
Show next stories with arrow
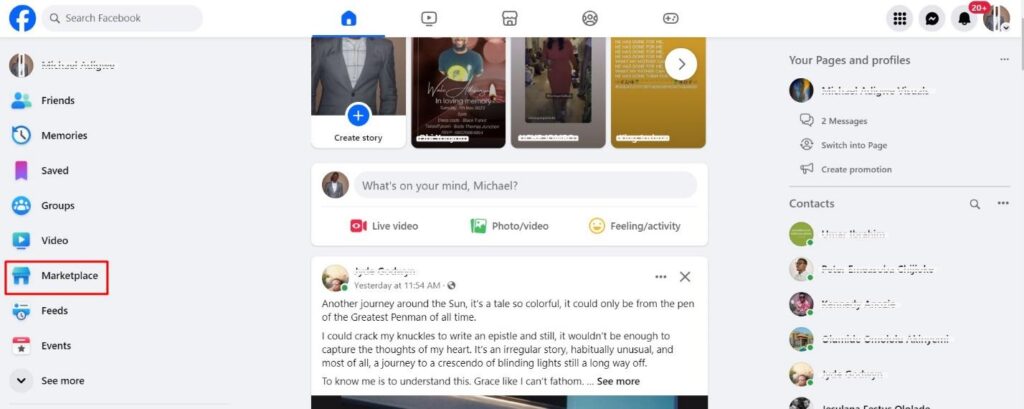(x=681, y=63)
